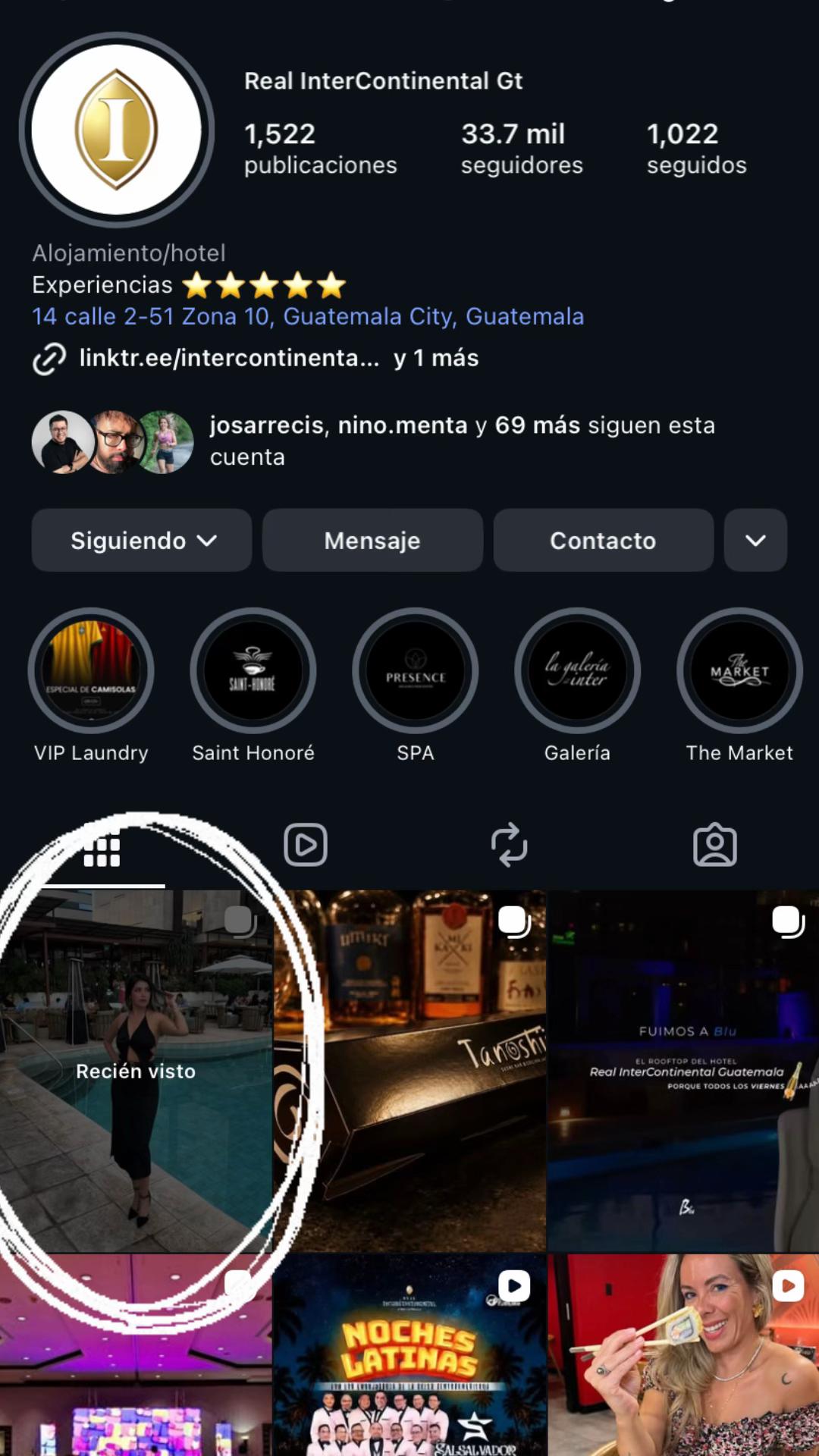Viewport: 819px width, 1456px height.
Task: Open the Recién visto pool post
Action: click(136, 1071)
